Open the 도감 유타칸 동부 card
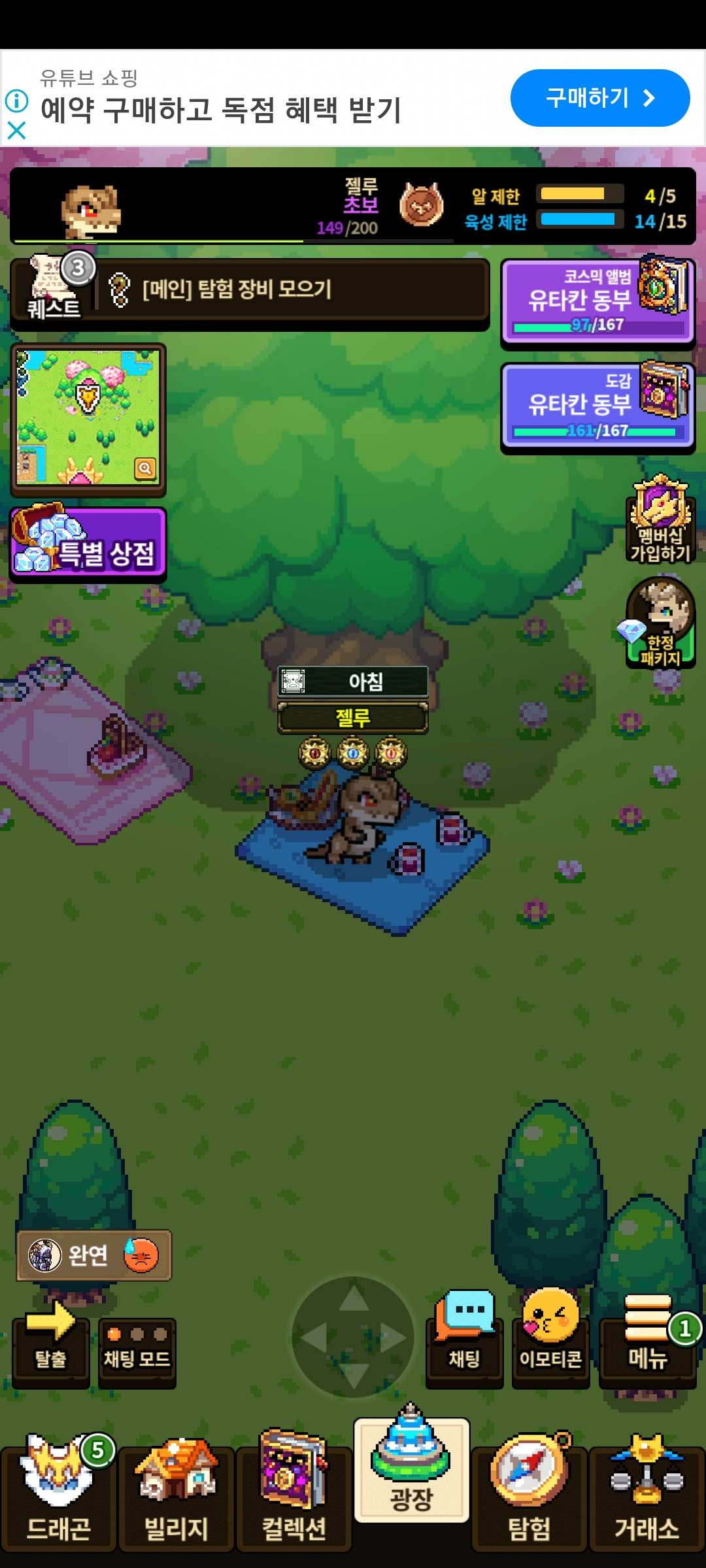 [x=597, y=406]
